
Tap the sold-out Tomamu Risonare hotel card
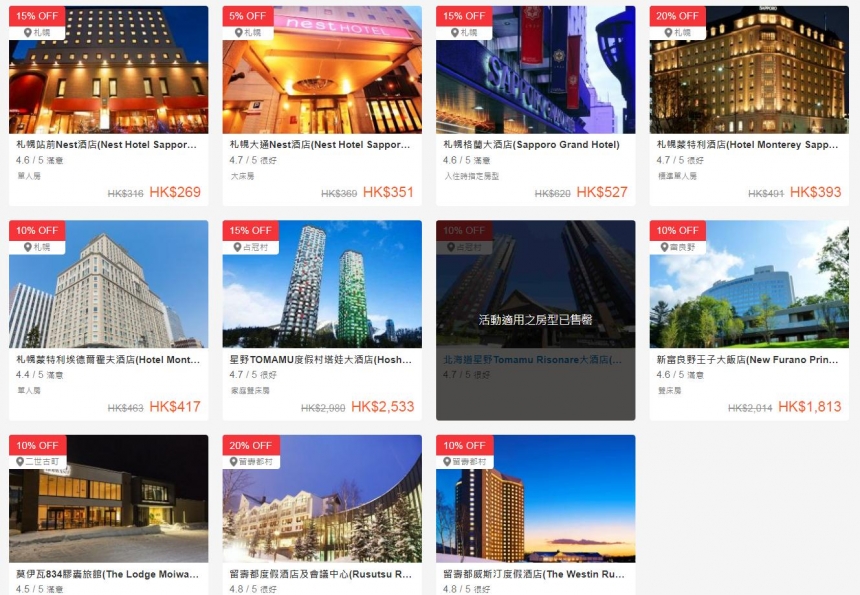535,319
